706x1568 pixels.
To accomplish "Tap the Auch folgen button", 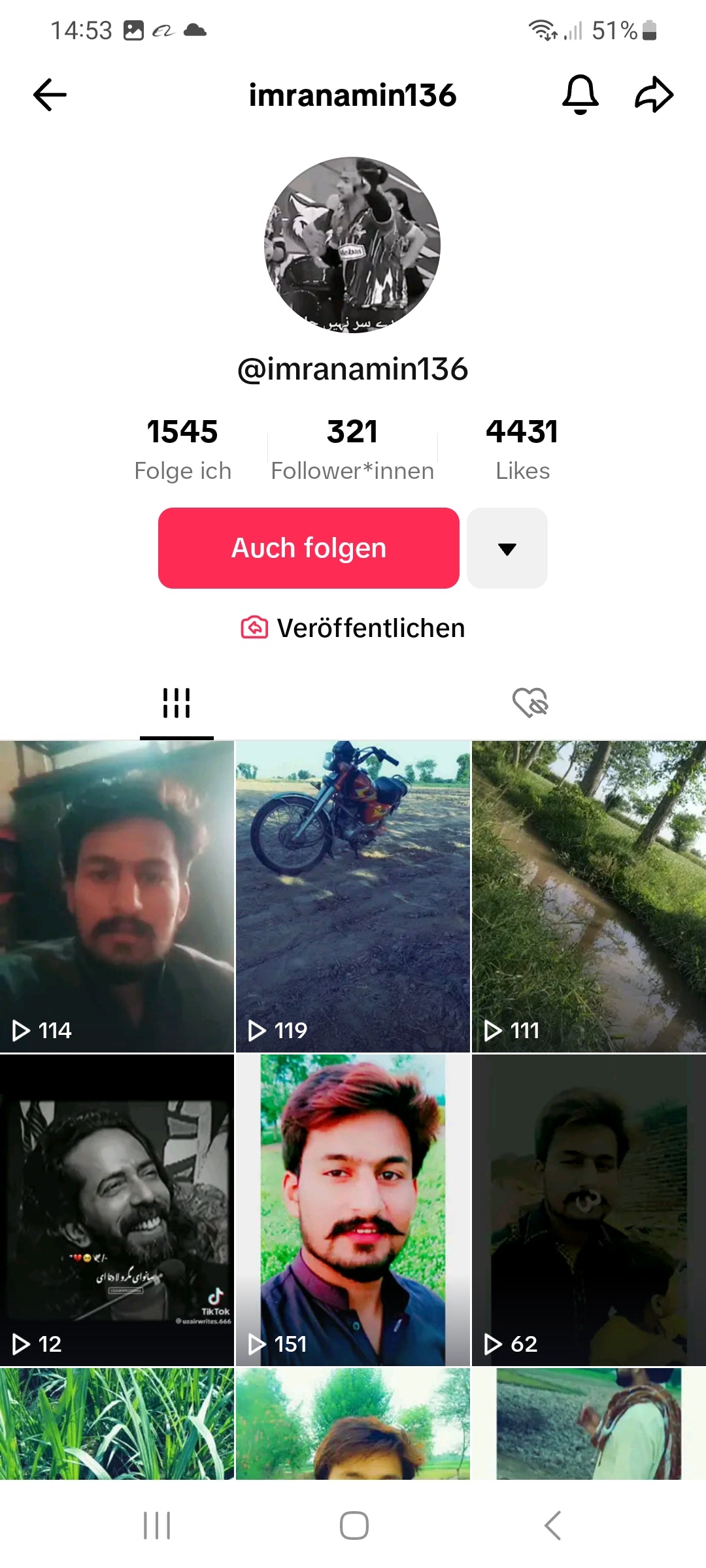I will (309, 548).
